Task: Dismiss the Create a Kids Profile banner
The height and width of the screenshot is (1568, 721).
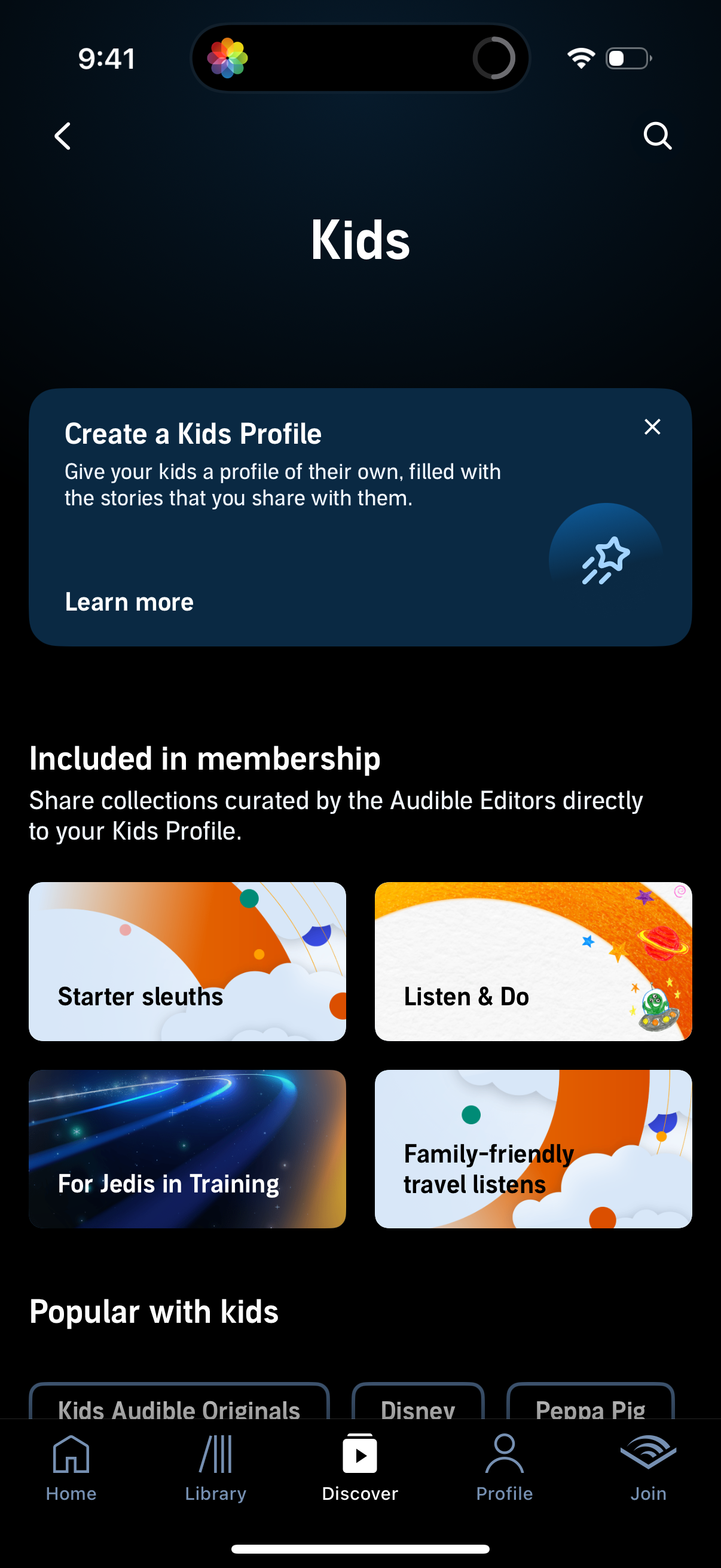Action: coord(652,427)
